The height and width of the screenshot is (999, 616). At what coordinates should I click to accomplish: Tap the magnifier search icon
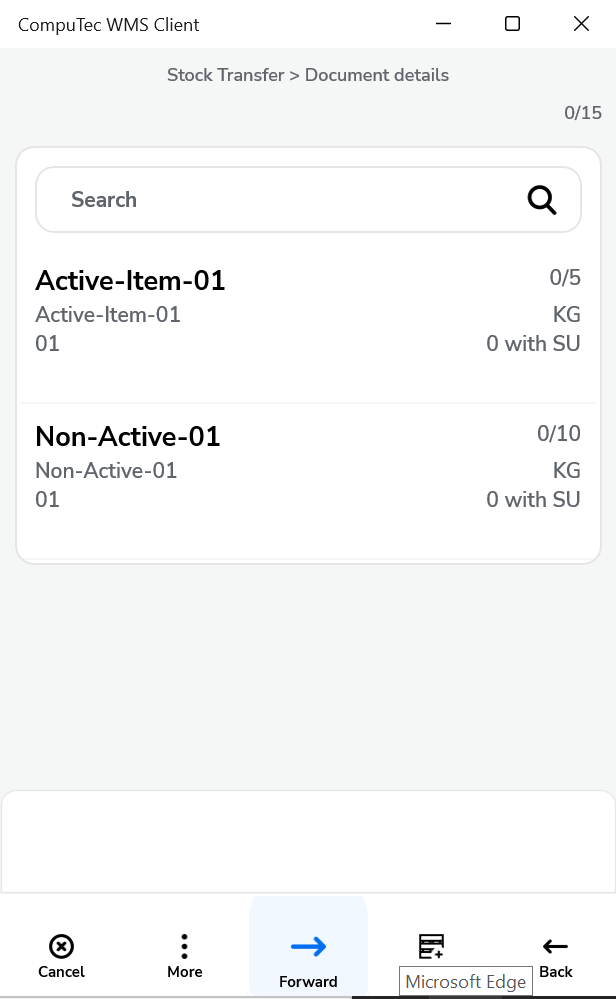click(541, 200)
